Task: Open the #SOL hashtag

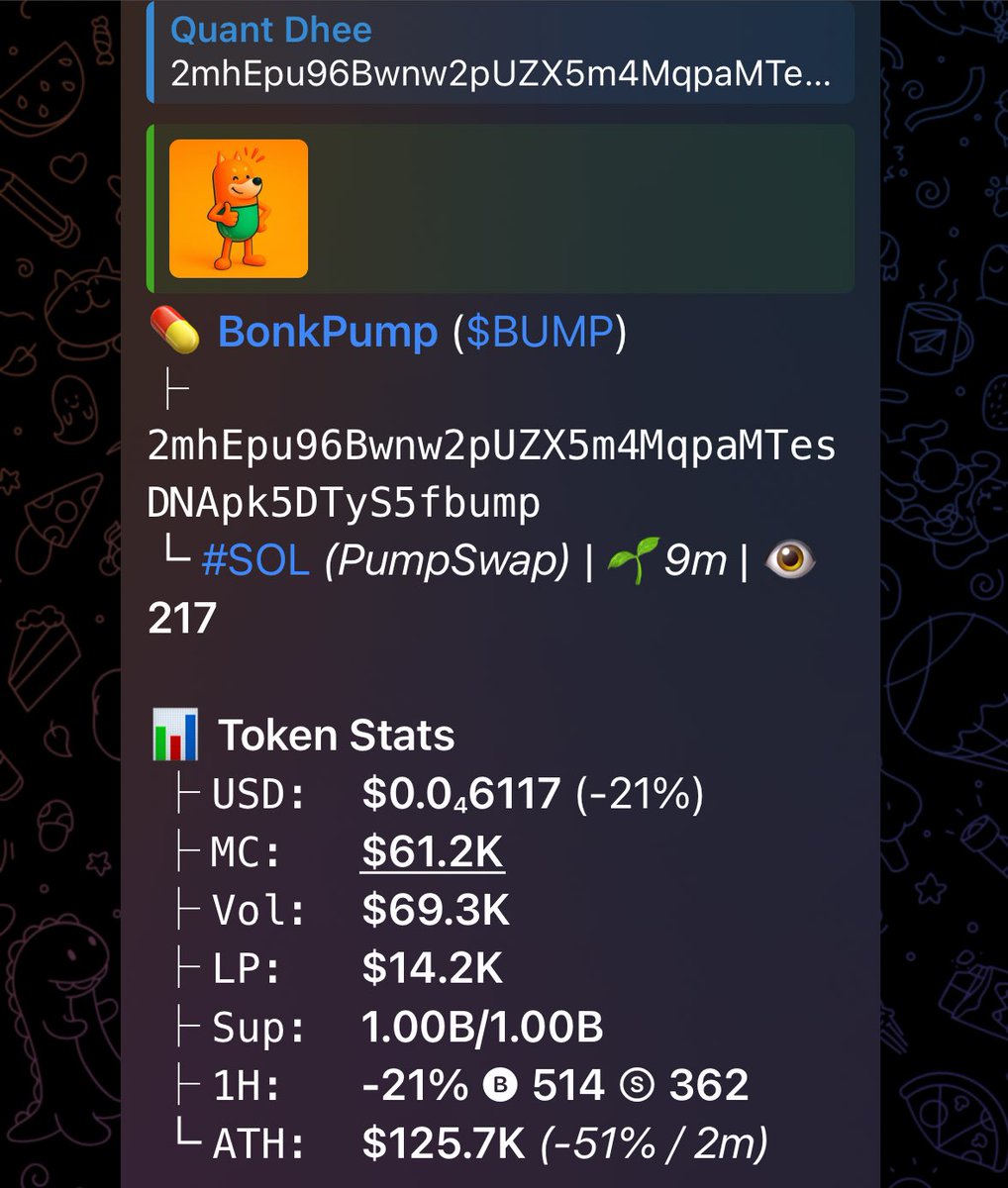Action: pyautogui.click(x=255, y=561)
